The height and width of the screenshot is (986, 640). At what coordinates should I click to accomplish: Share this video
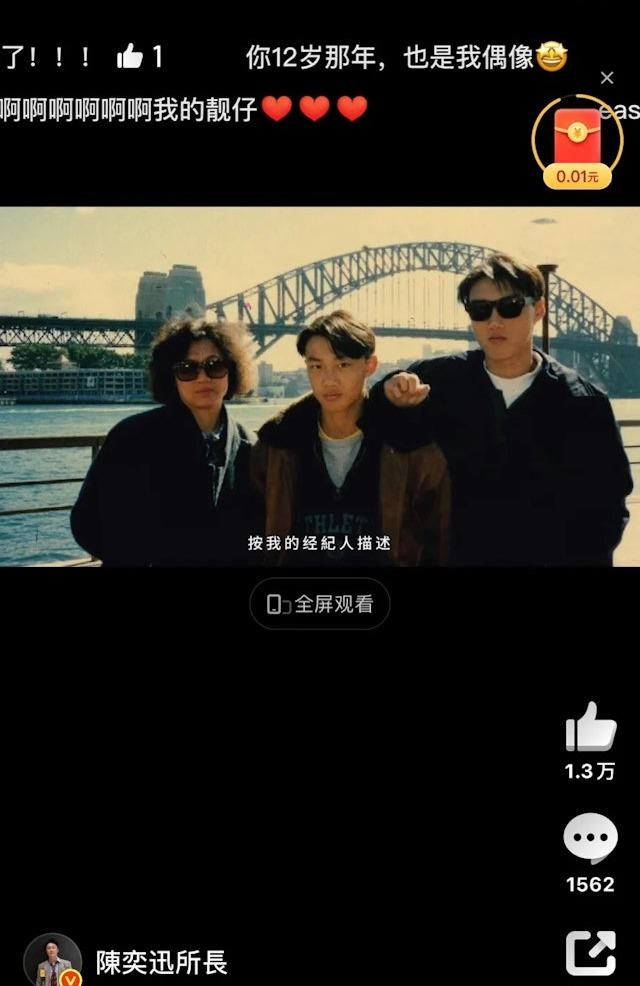click(590, 952)
